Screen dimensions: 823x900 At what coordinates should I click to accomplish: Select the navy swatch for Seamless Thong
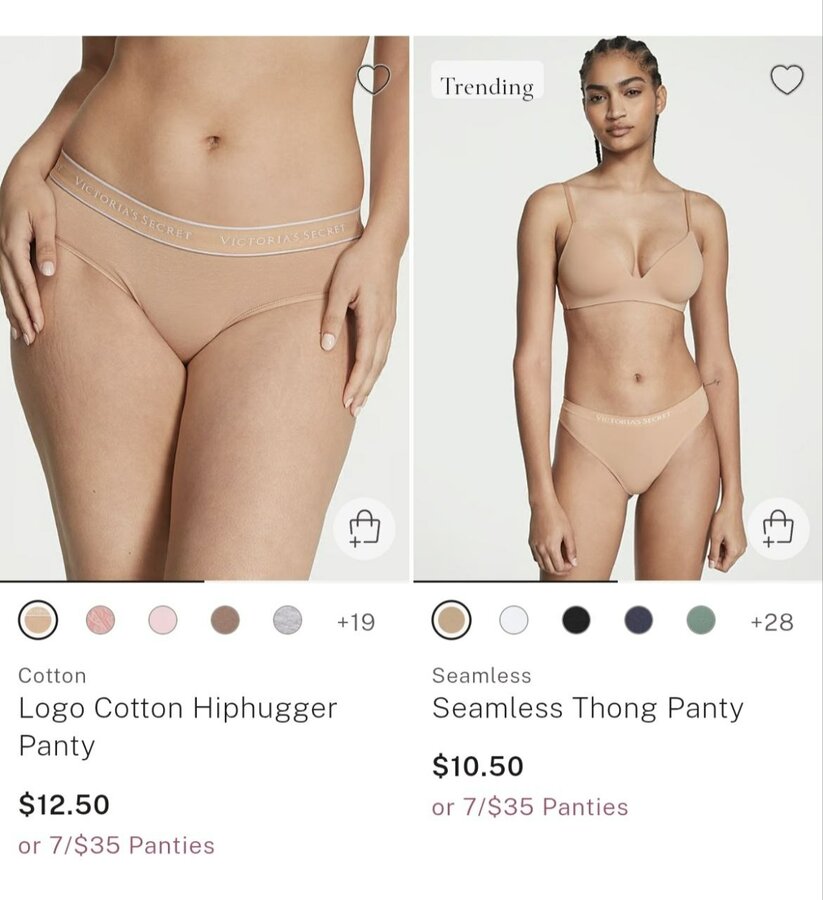(638, 620)
